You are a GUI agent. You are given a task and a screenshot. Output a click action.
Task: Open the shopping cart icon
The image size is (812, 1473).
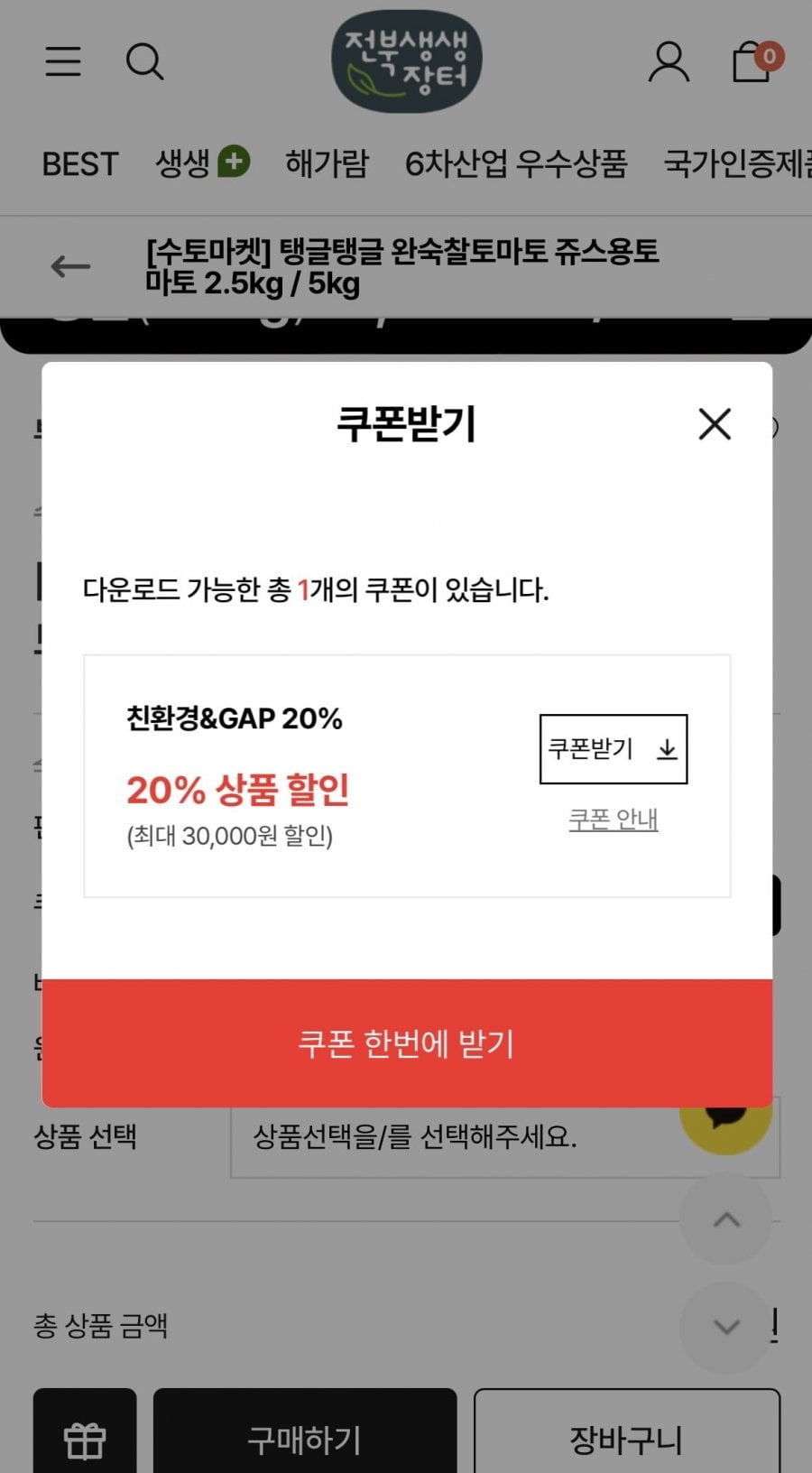(756, 61)
